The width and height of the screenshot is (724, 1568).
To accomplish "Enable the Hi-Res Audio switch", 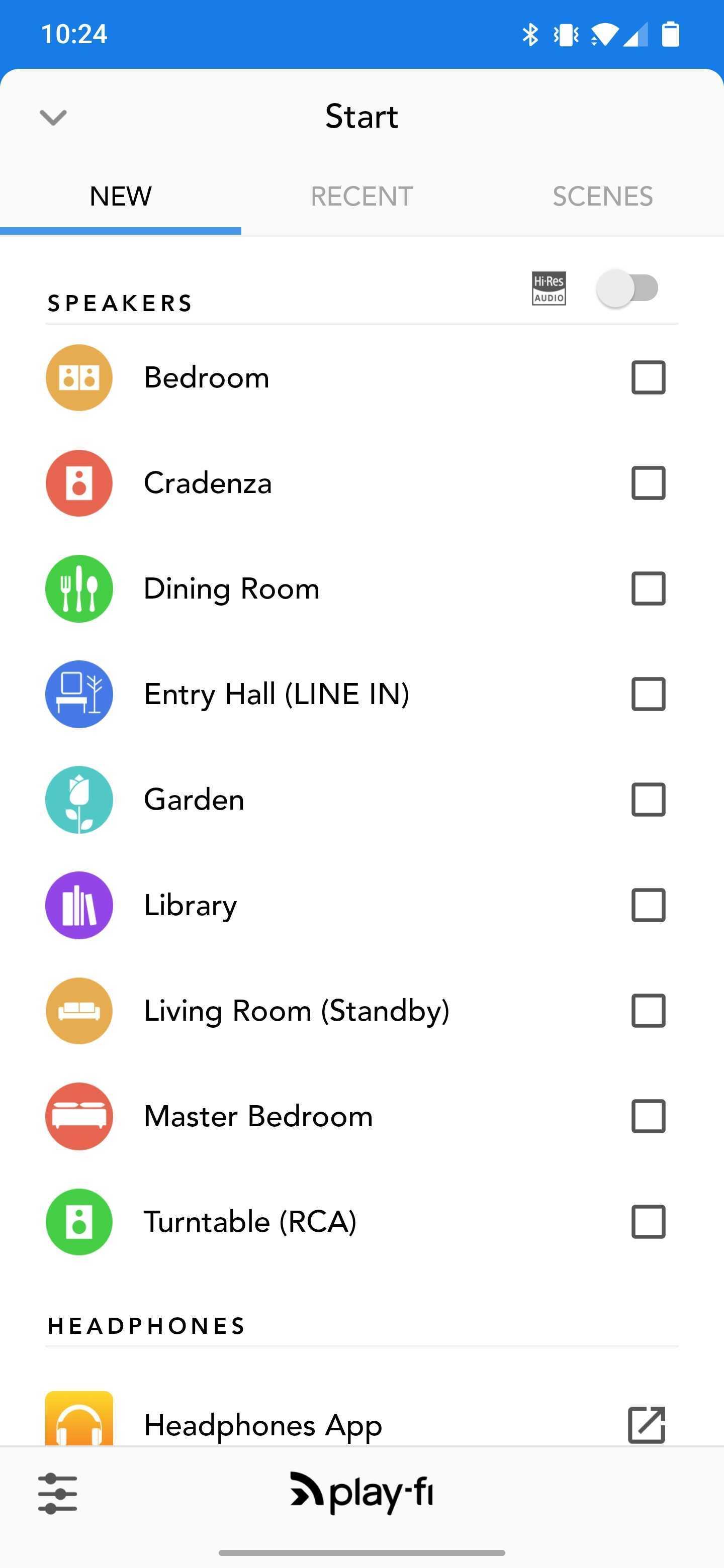I will pos(628,288).
